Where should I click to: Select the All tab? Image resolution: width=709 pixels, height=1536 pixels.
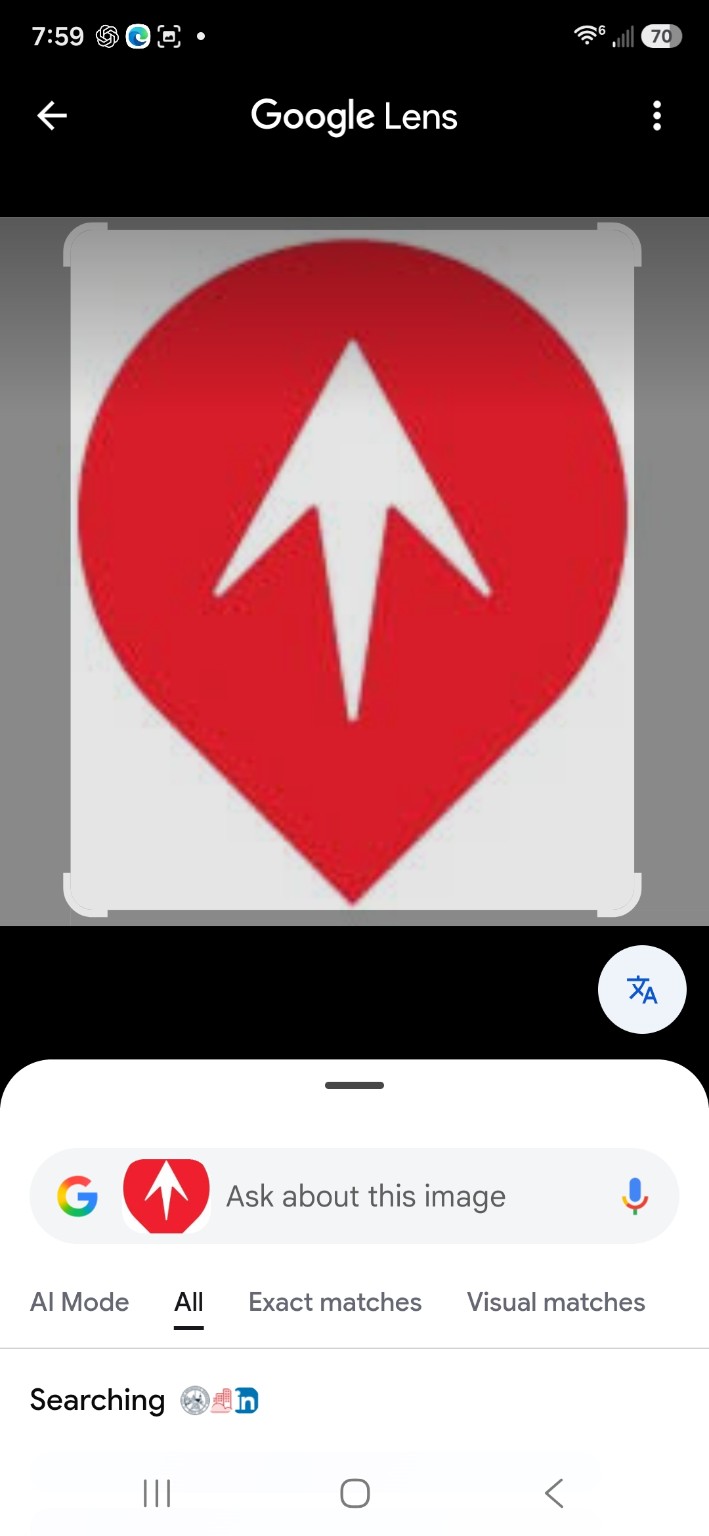click(189, 1302)
